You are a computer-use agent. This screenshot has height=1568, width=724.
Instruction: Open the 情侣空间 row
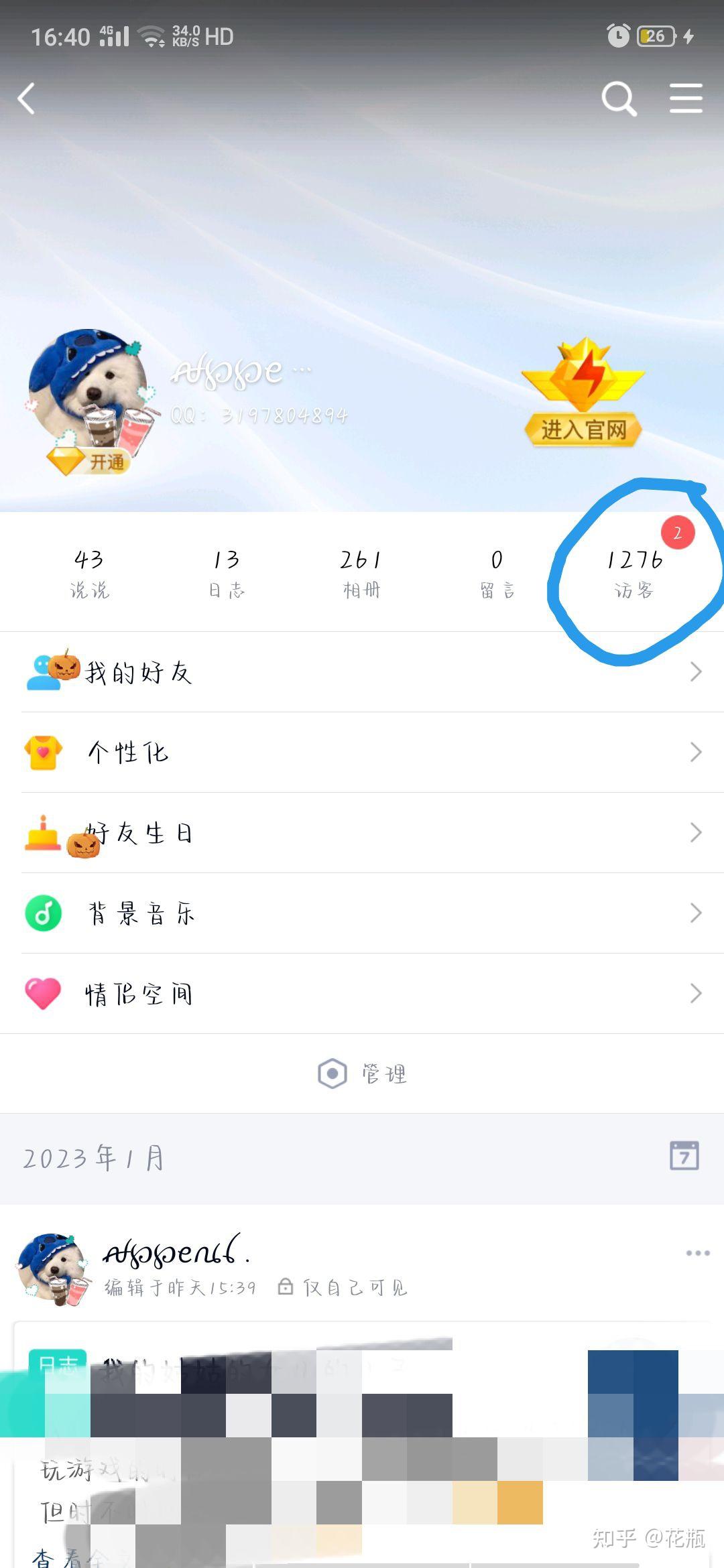tap(362, 993)
